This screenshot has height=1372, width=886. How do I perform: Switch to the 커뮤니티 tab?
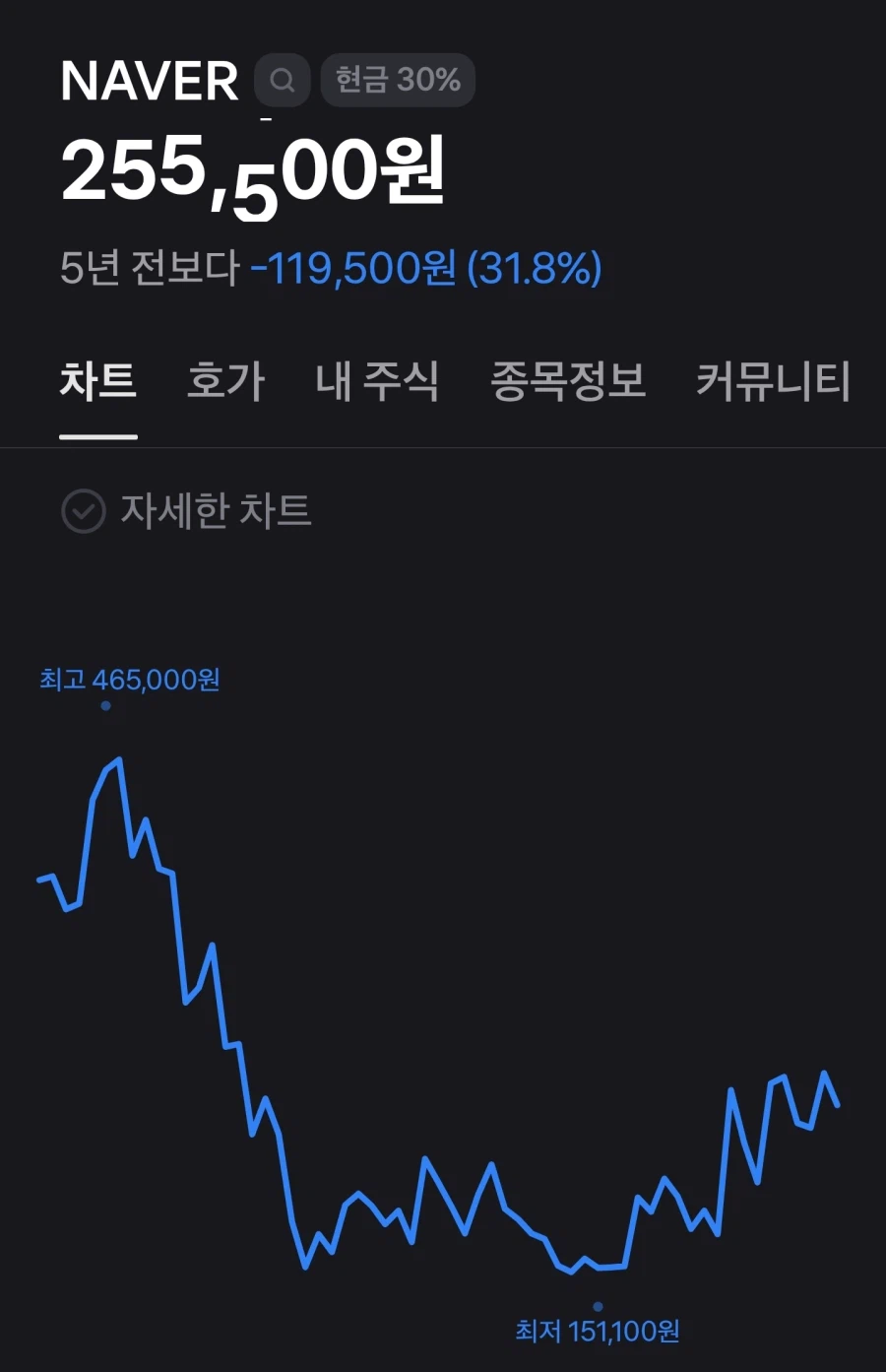pyautogui.click(x=773, y=384)
